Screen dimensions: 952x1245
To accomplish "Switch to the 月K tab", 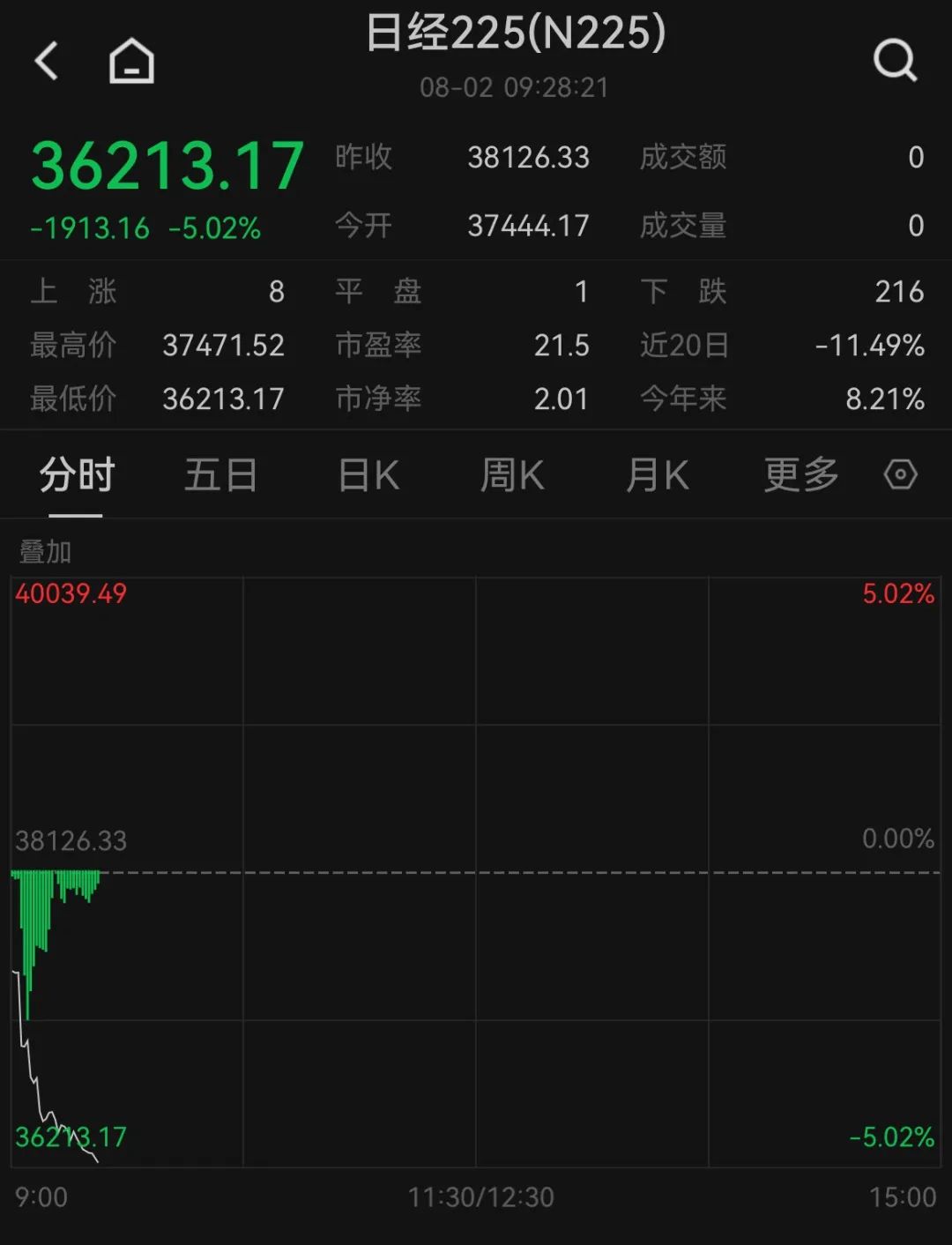I will 657,475.
